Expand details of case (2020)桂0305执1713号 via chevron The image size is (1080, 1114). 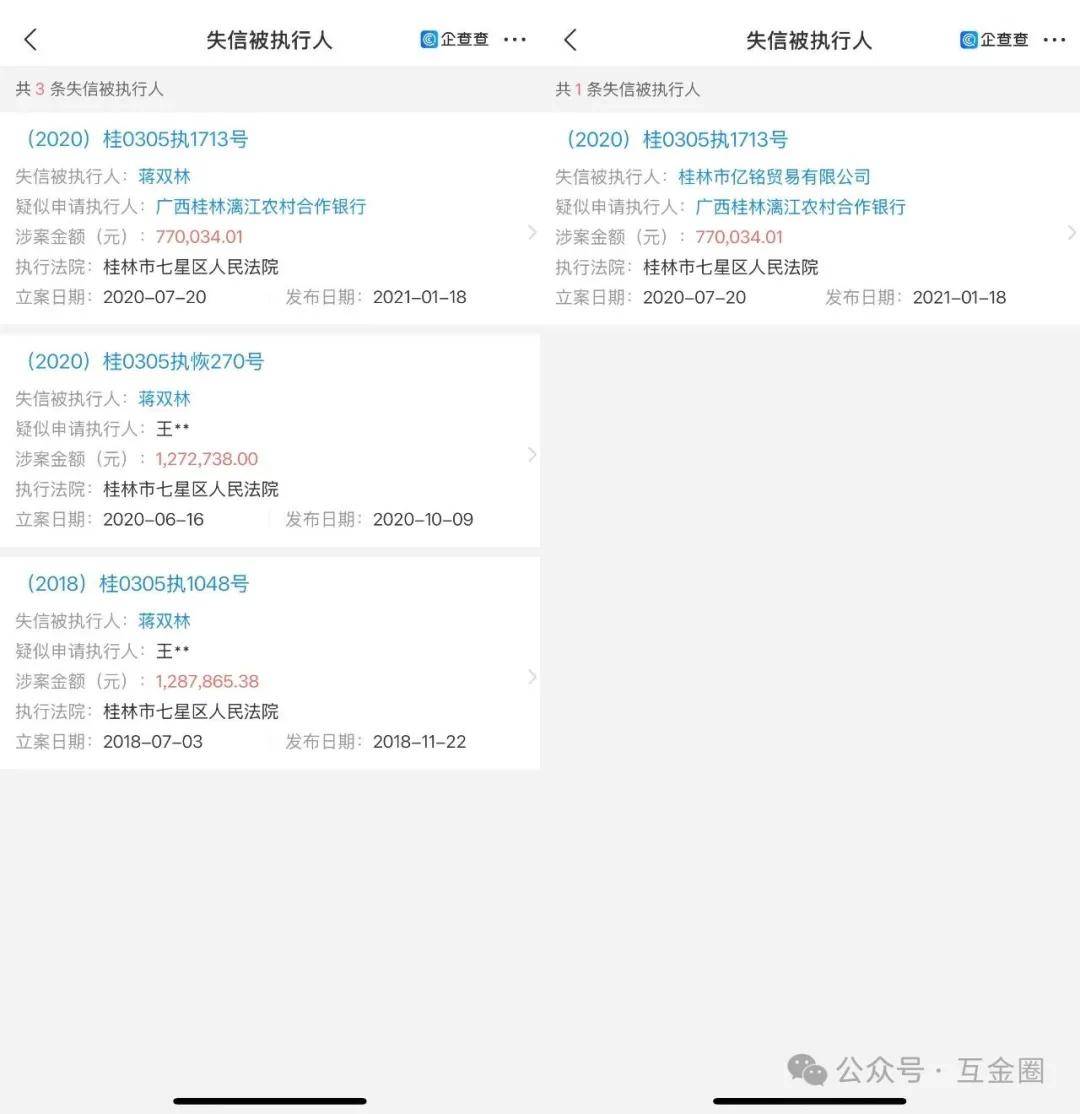coord(531,232)
